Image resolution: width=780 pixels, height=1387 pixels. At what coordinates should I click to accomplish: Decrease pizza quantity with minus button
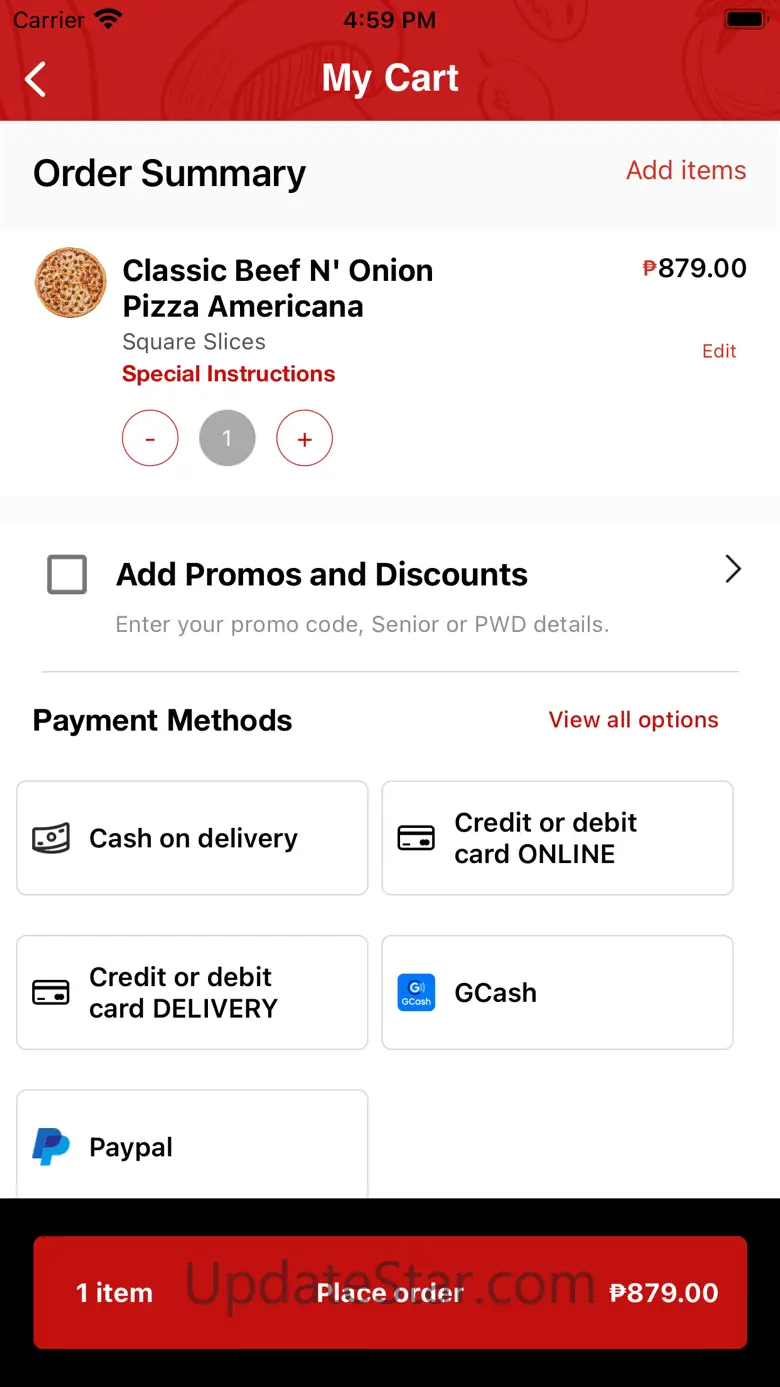point(150,439)
